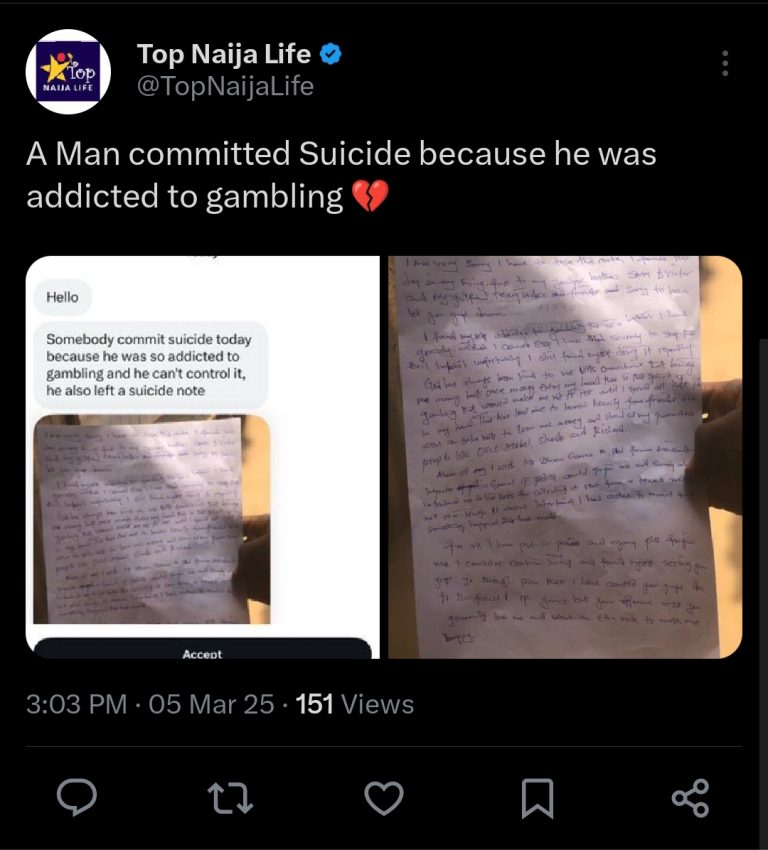The height and width of the screenshot is (850, 768).
Task: Bookmark this post
Action: click(x=537, y=797)
